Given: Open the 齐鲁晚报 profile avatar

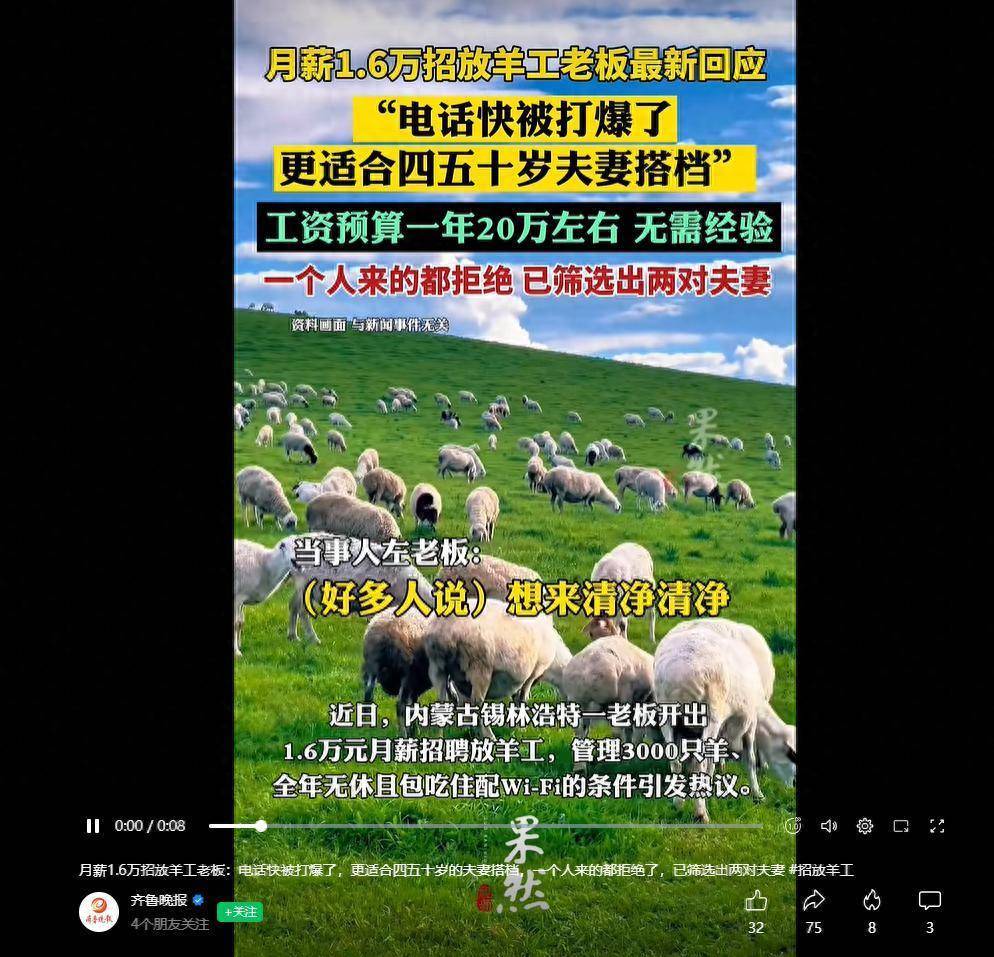Looking at the screenshot, I should [x=99, y=912].
